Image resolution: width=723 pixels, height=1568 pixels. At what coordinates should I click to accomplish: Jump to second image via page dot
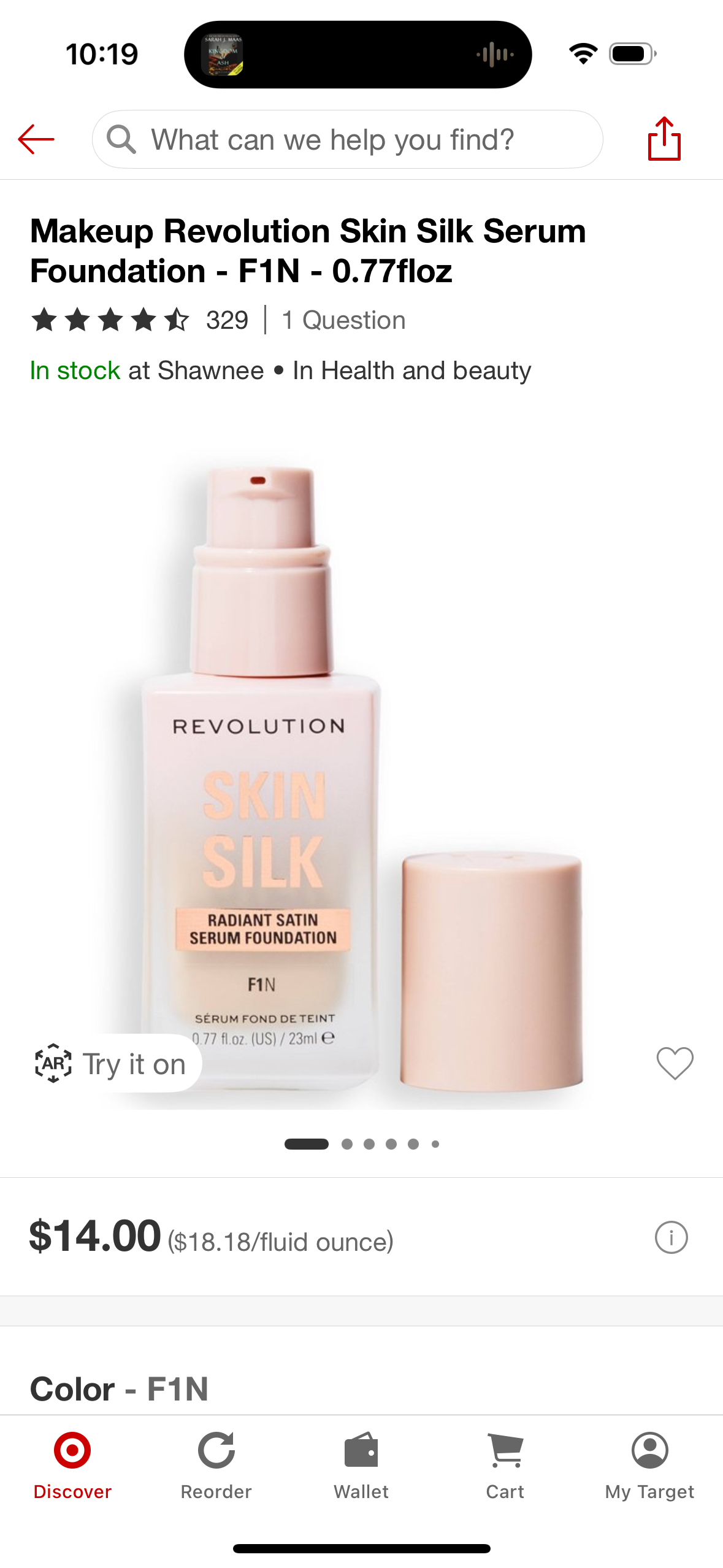click(x=347, y=1144)
